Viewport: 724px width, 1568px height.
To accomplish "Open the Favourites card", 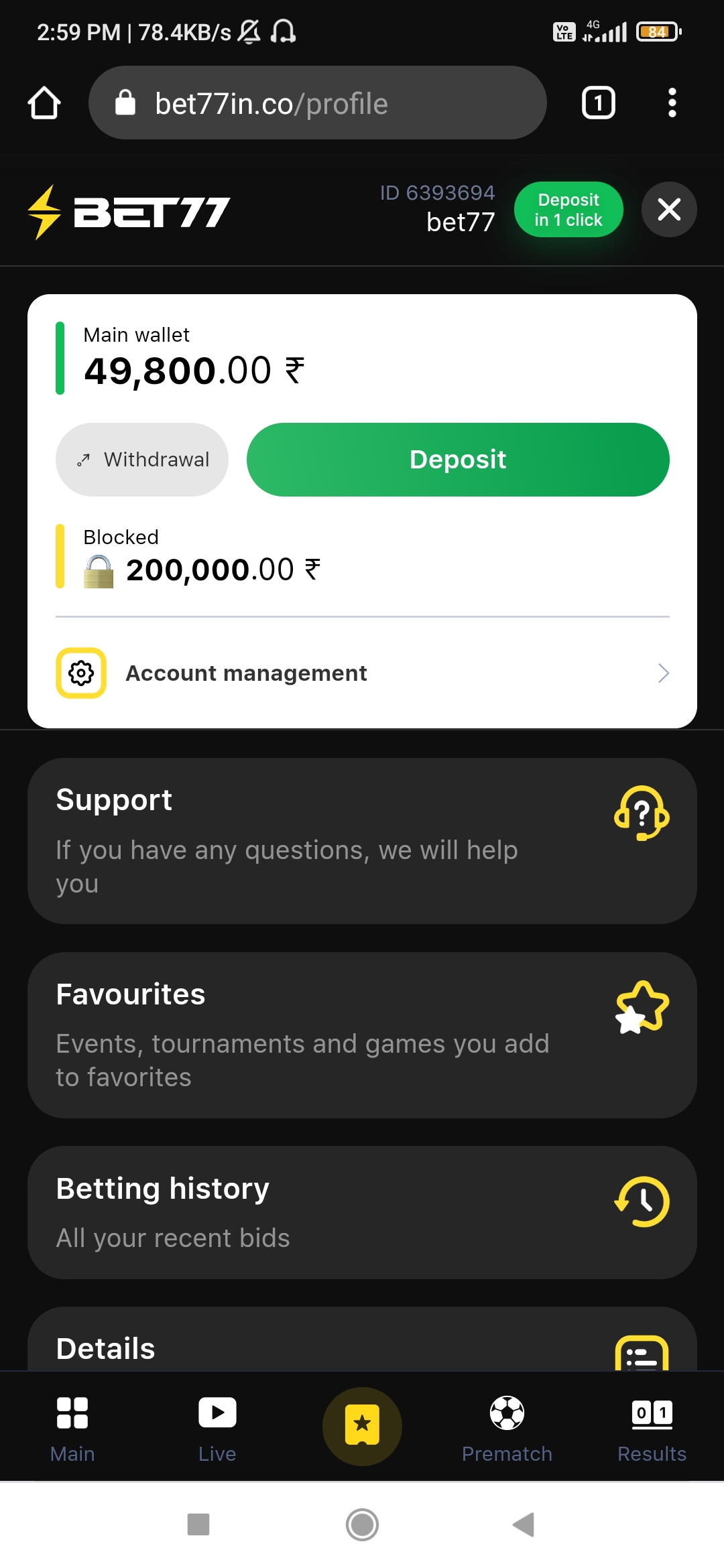I will point(362,1035).
